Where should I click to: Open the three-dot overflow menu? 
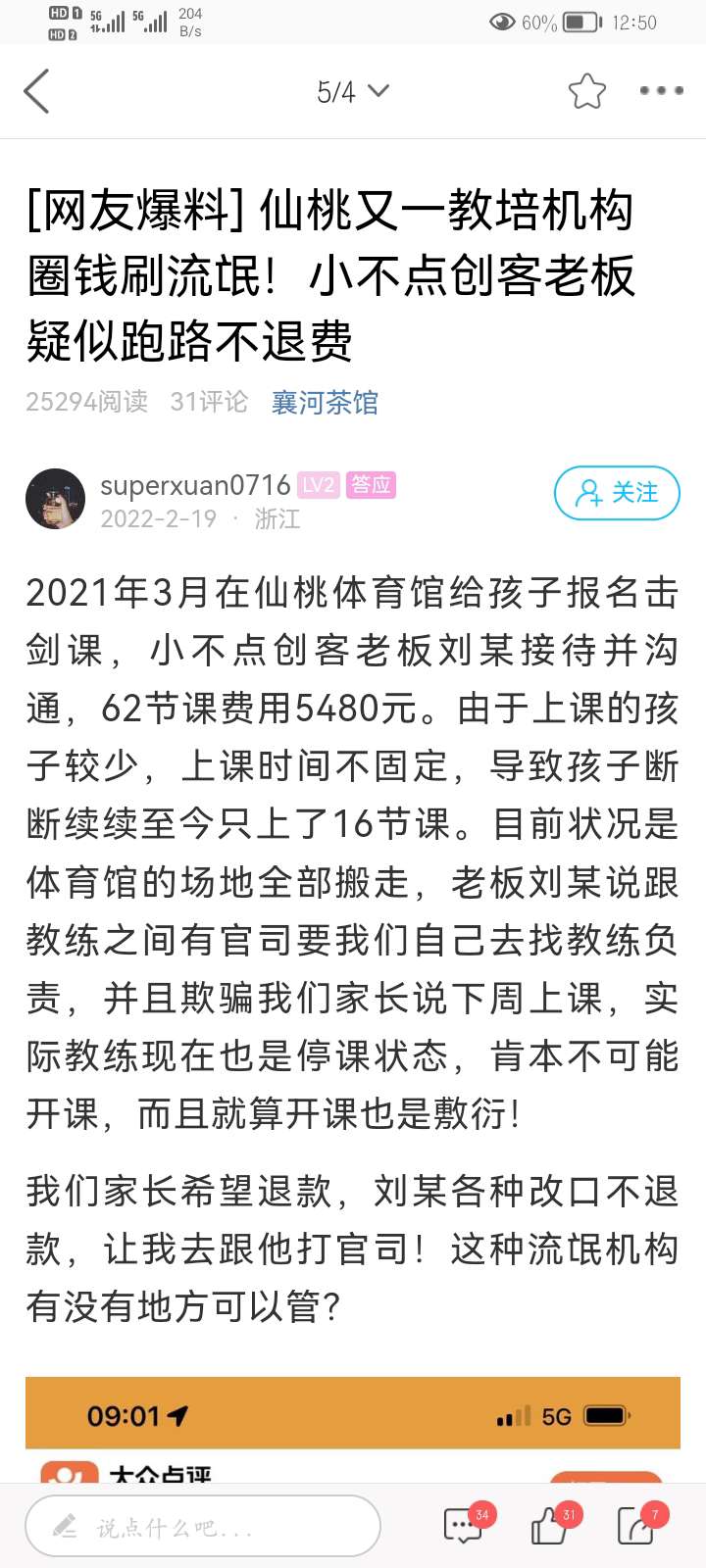point(661,91)
